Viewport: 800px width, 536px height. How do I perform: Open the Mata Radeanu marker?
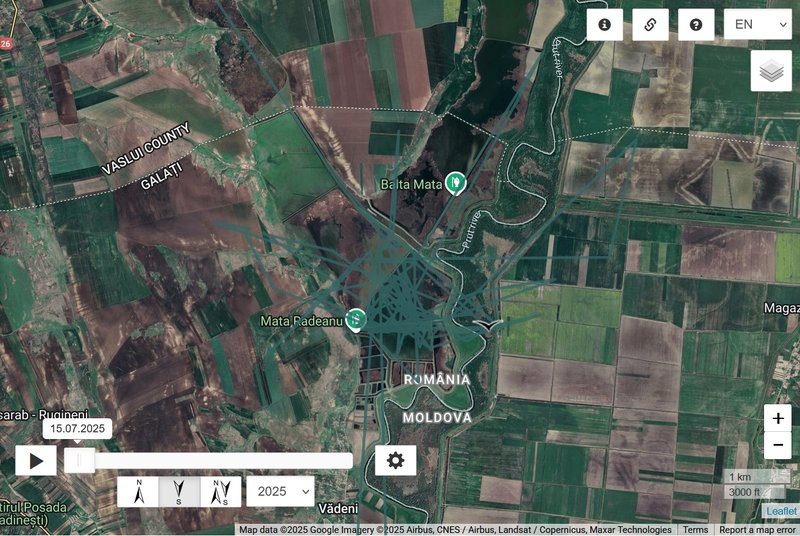tap(357, 320)
